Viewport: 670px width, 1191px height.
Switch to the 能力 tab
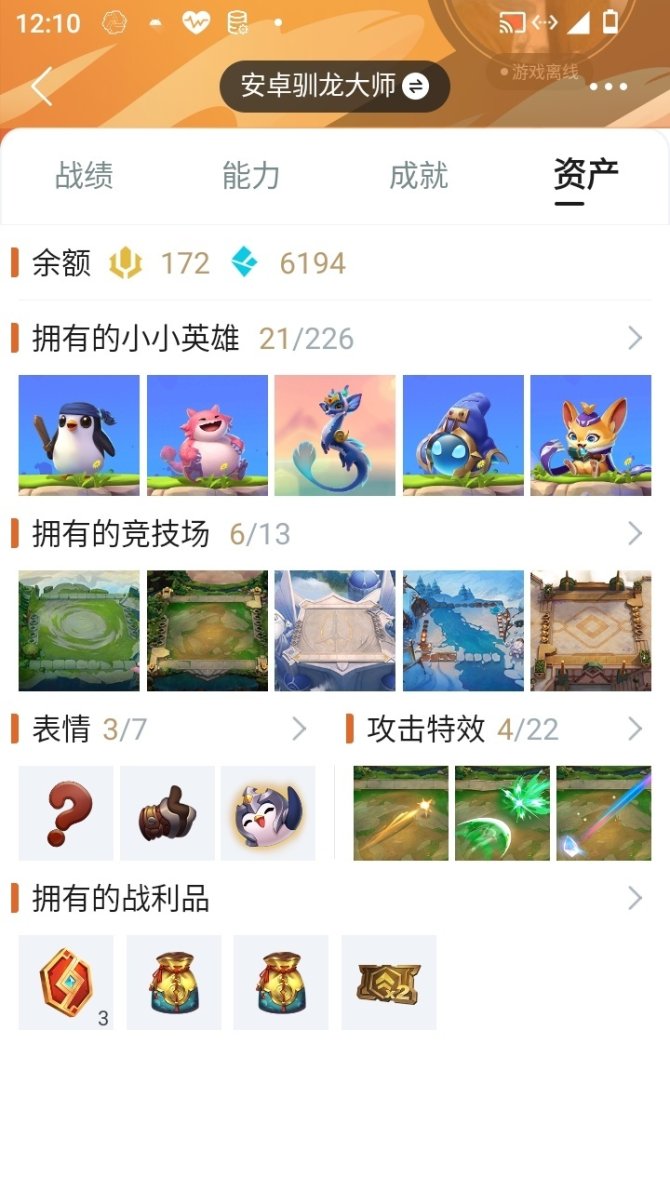(251, 176)
